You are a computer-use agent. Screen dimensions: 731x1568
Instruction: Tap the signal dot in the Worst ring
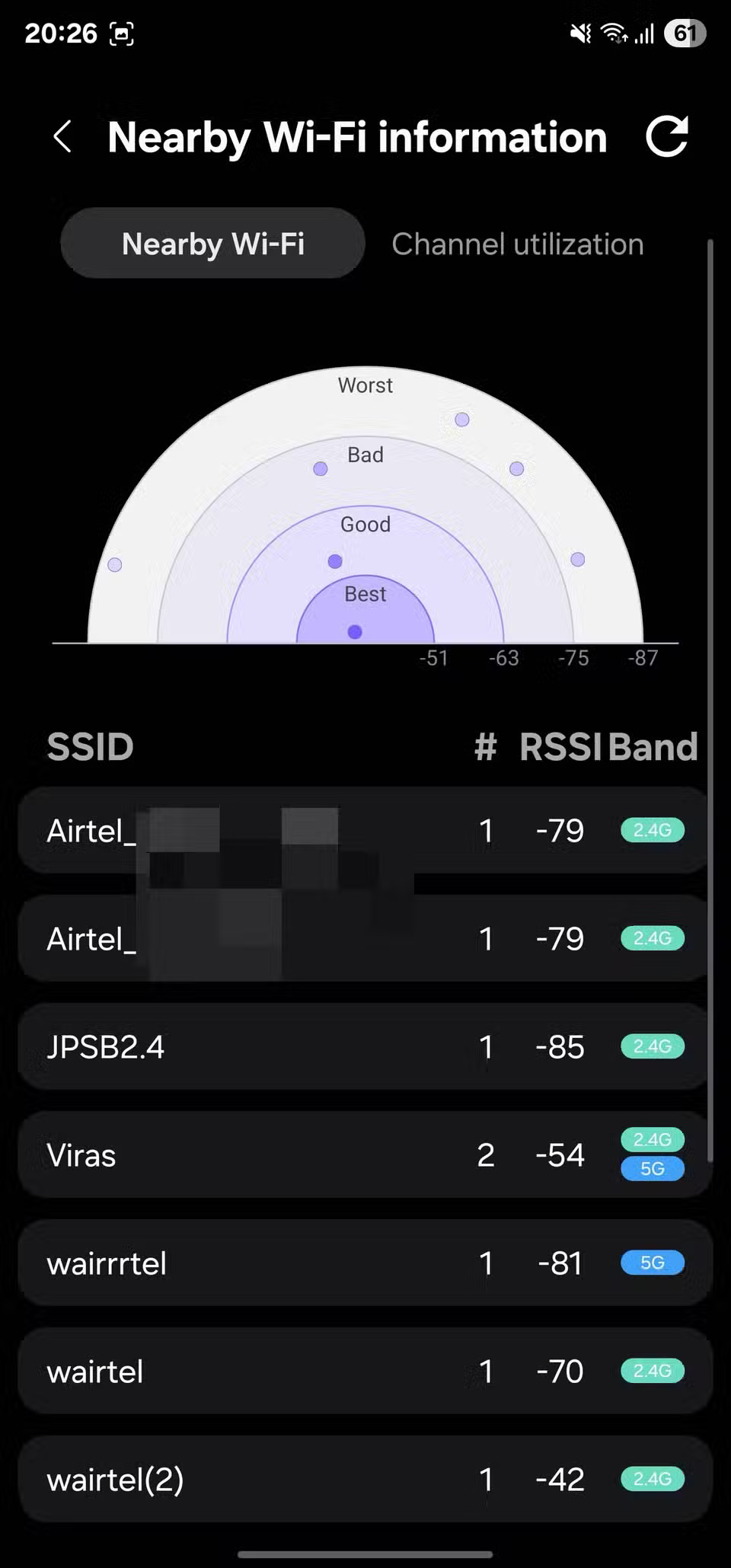(x=462, y=419)
